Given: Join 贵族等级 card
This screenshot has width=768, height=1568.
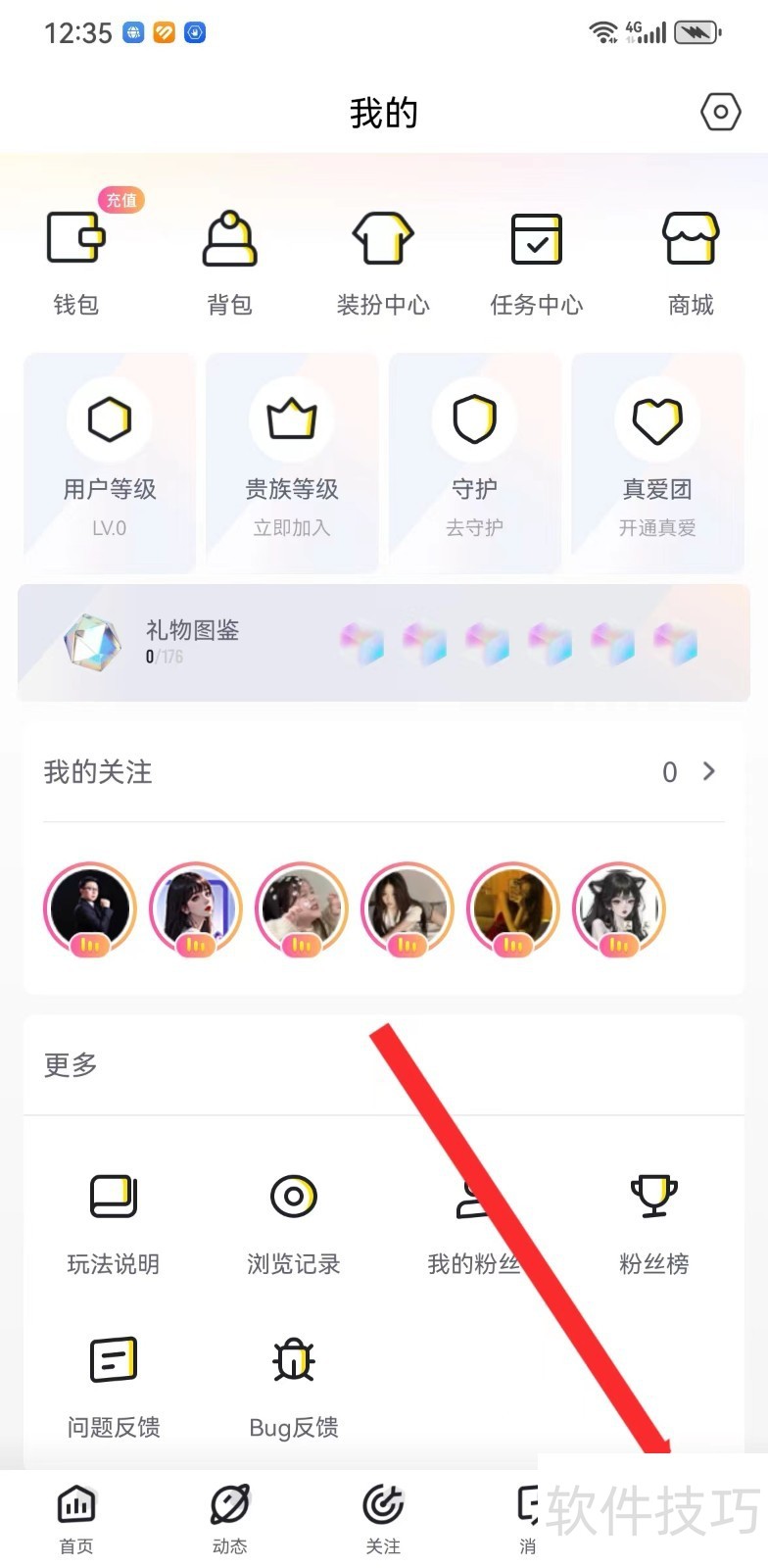Looking at the screenshot, I should pos(292,463).
